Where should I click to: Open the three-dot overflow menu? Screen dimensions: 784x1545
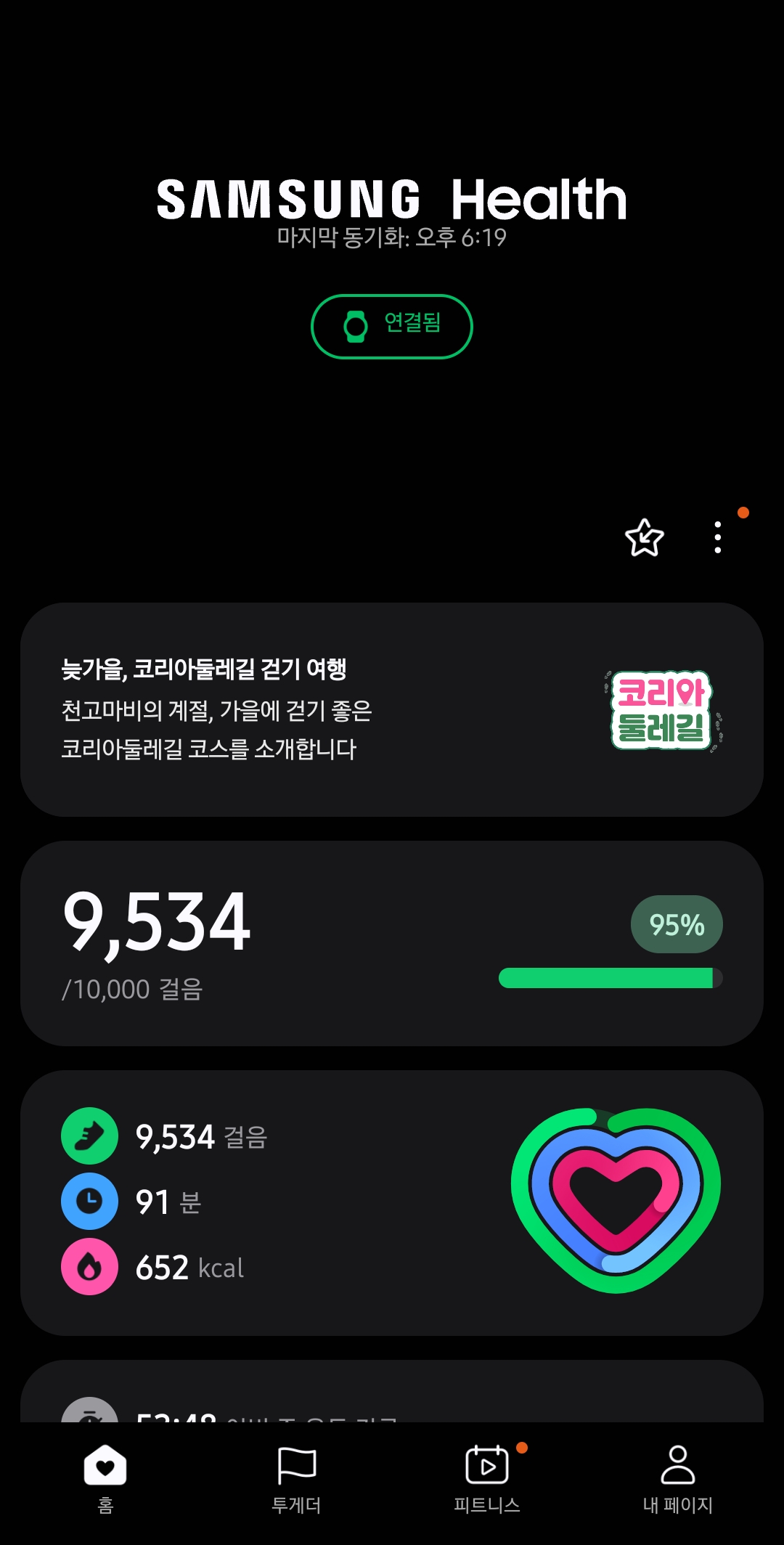click(717, 538)
